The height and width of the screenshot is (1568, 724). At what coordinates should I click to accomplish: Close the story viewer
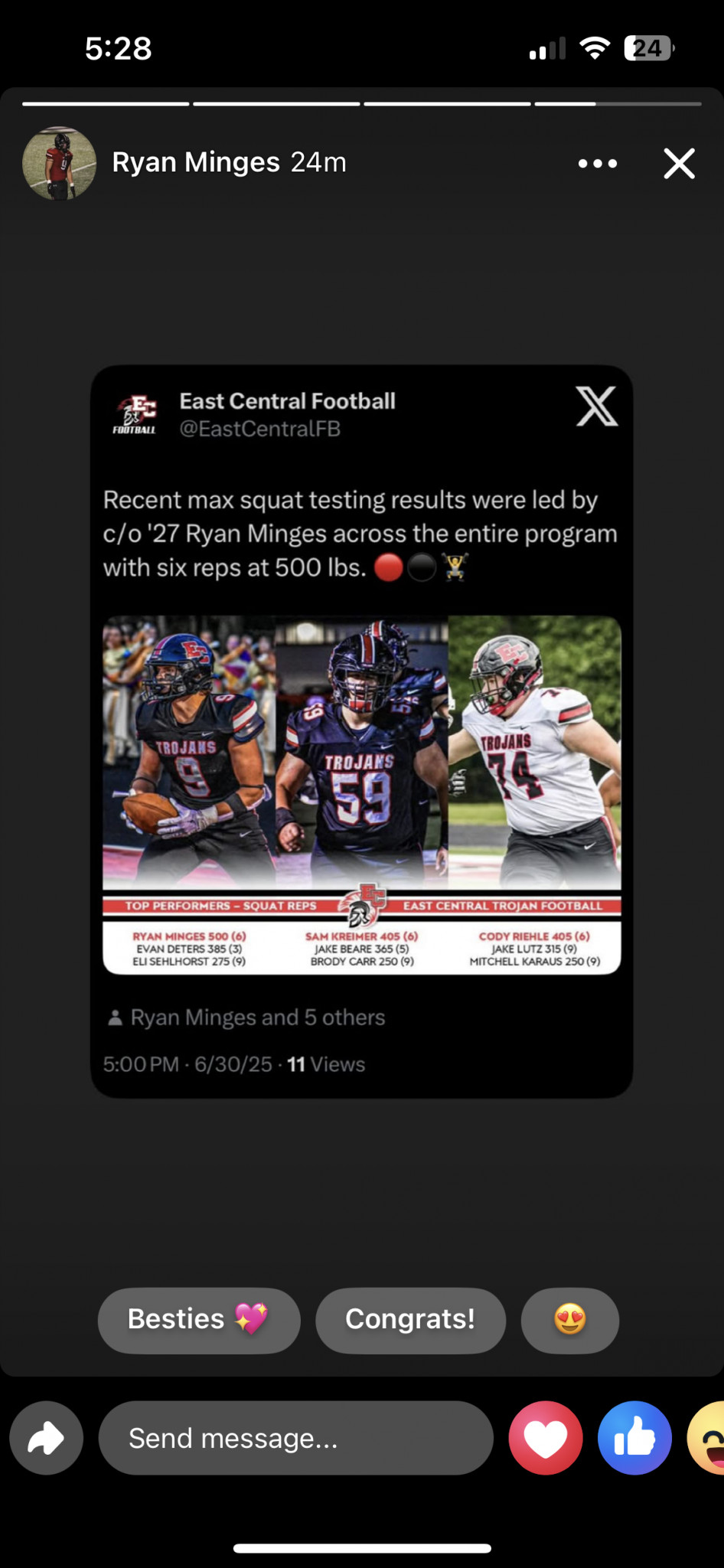(x=679, y=163)
